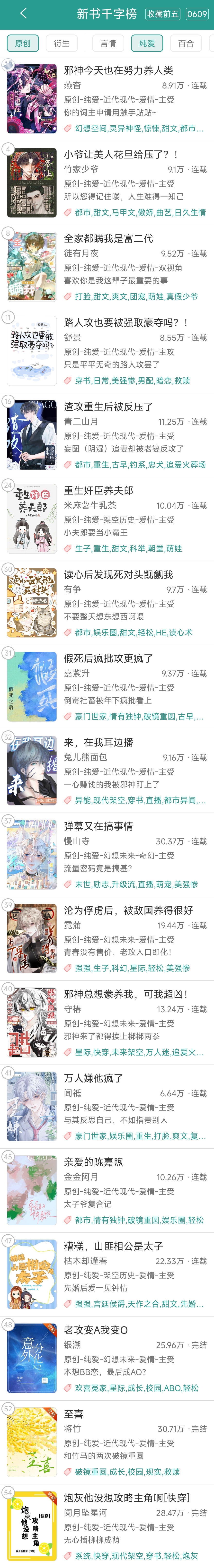Image resolution: width=214 pixels, height=1568 pixels.
Task: Open the book 老攻变A我变O
Action: (x=96, y=1331)
